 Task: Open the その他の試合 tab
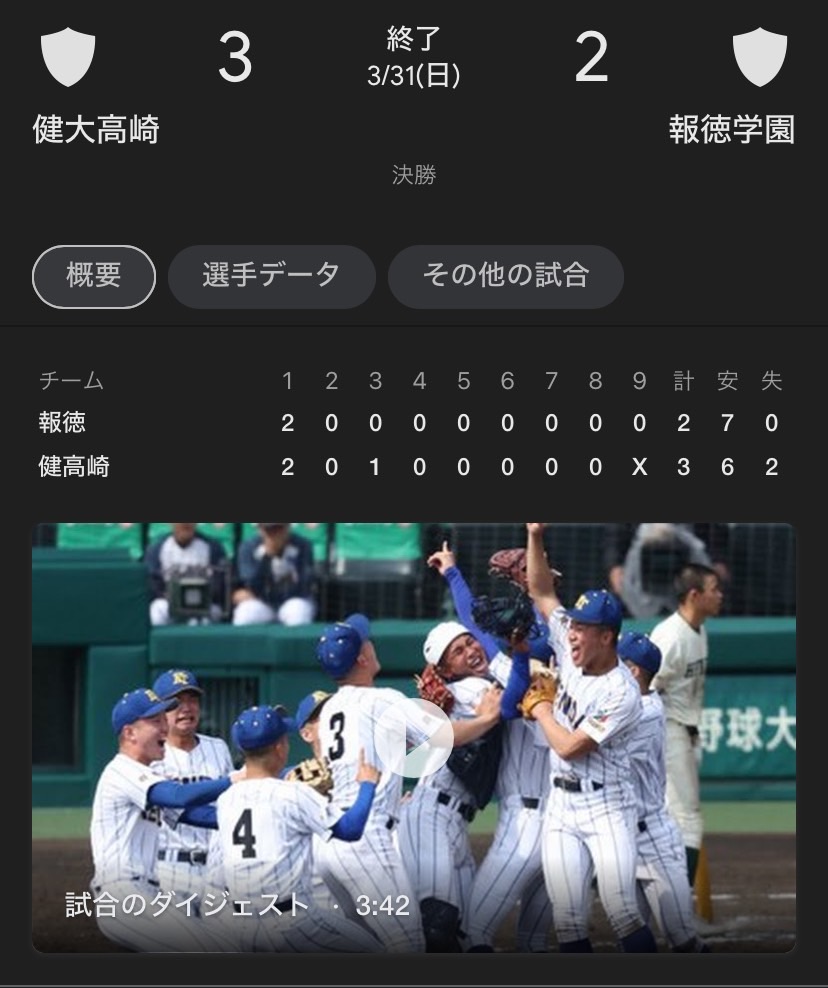pyautogui.click(x=505, y=276)
